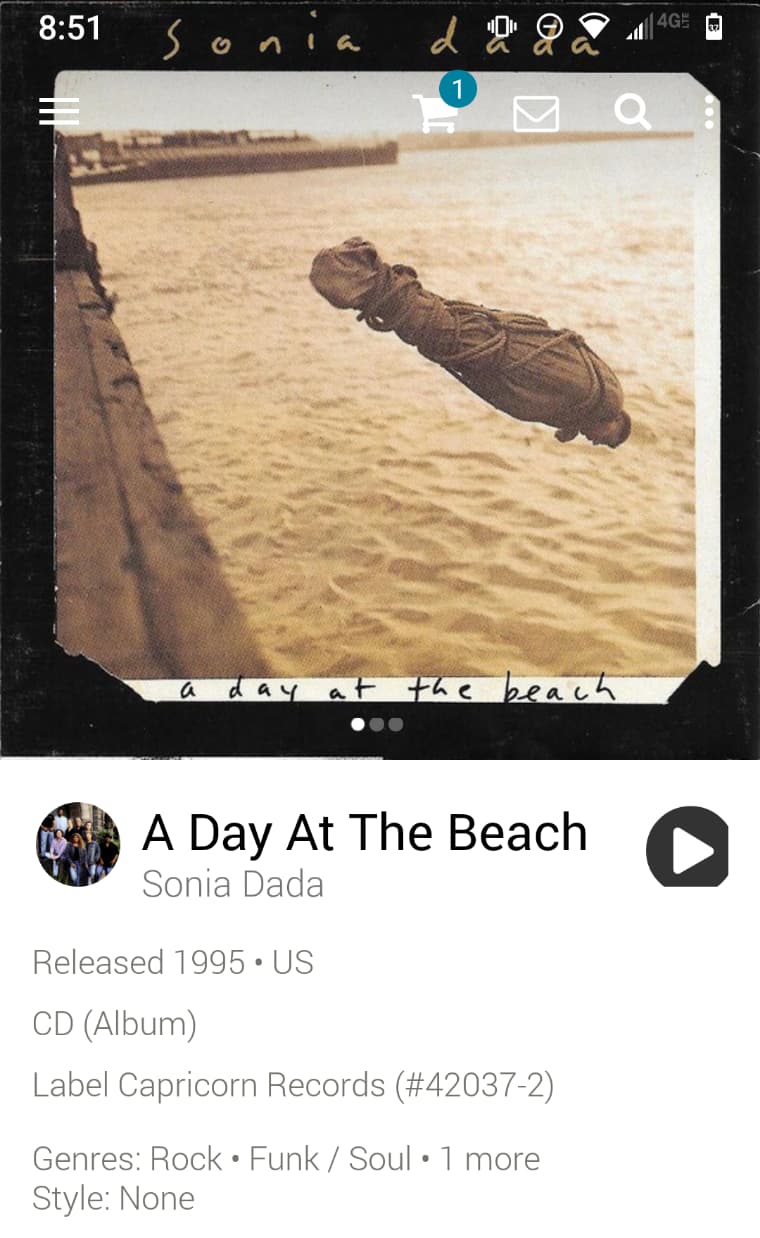Open the hamburger navigation menu
Image resolution: width=760 pixels, height=1238 pixels.
pos(59,111)
